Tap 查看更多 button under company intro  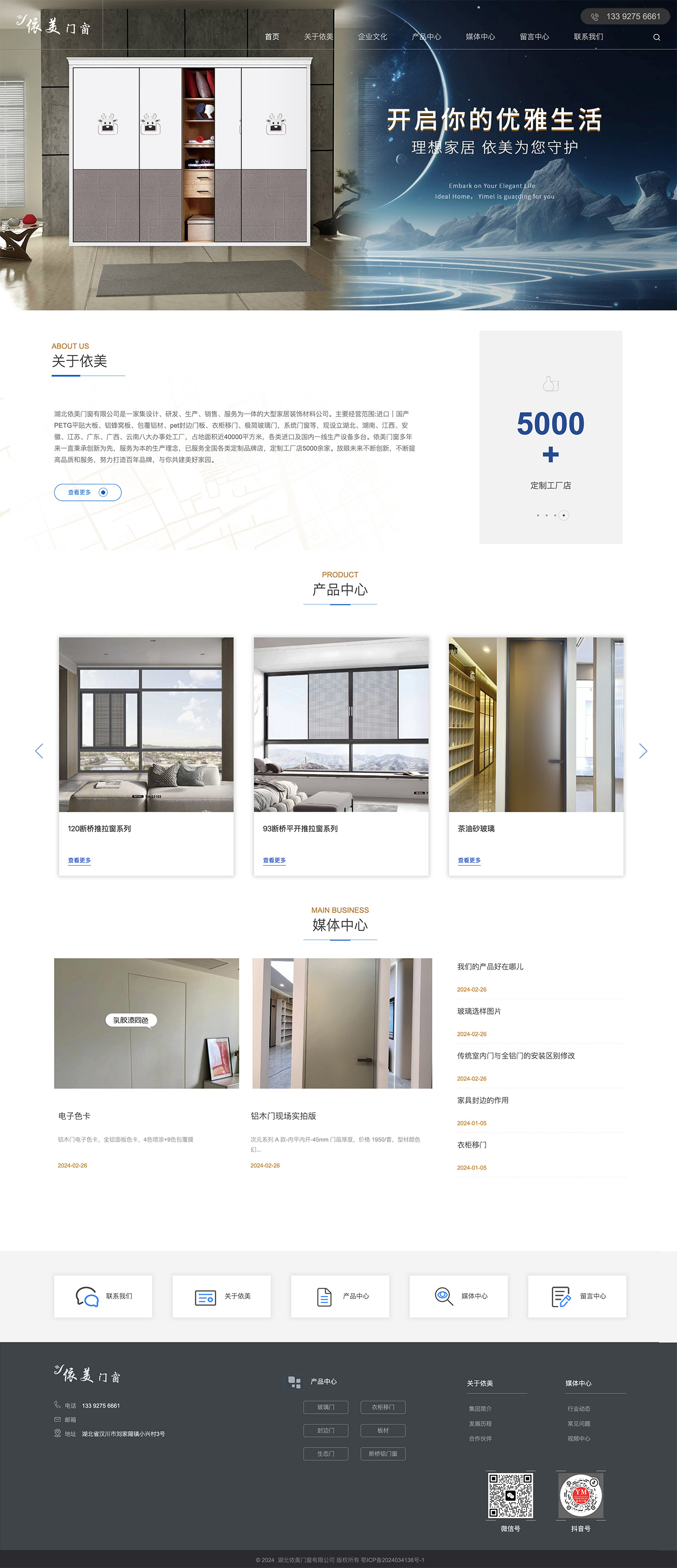tap(87, 492)
